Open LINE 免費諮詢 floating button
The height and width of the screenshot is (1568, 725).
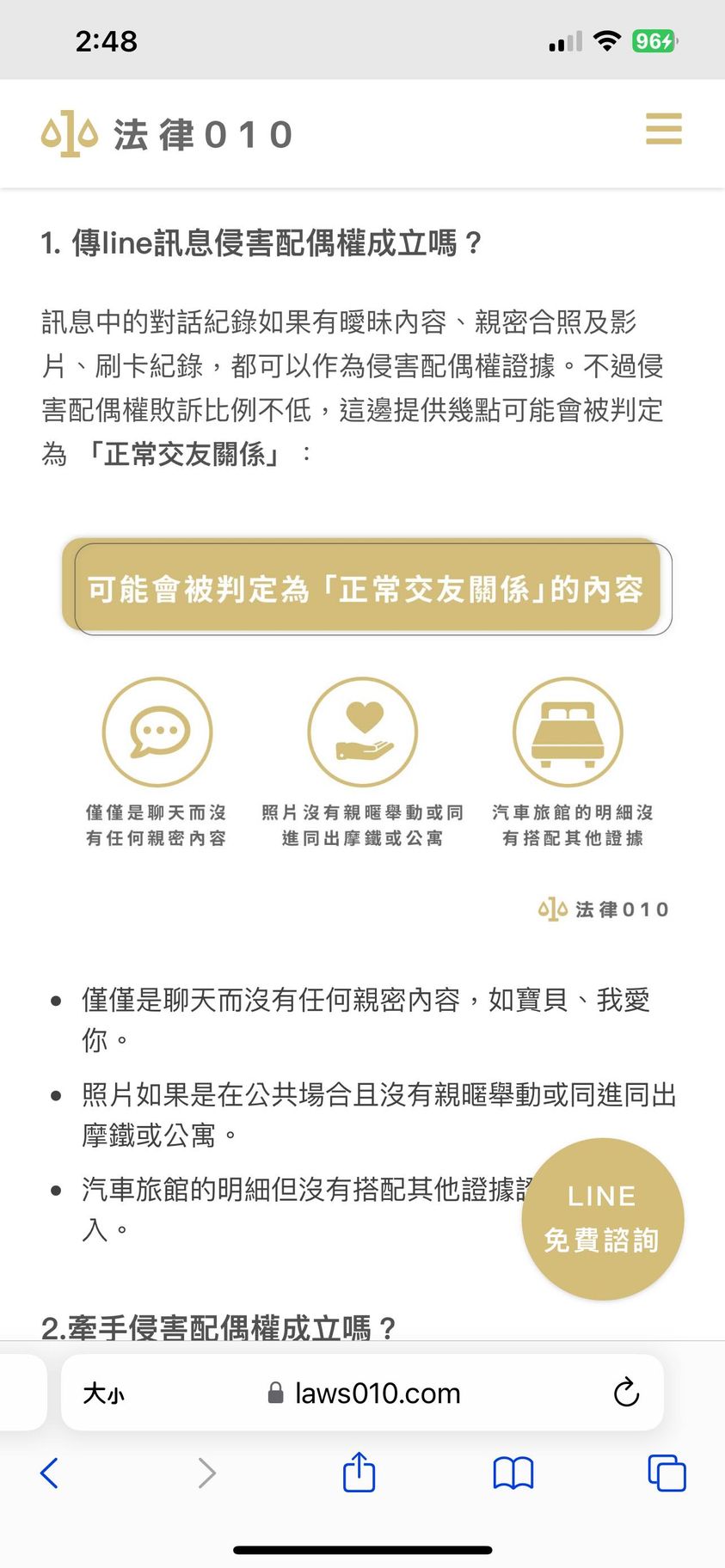click(602, 1218)
